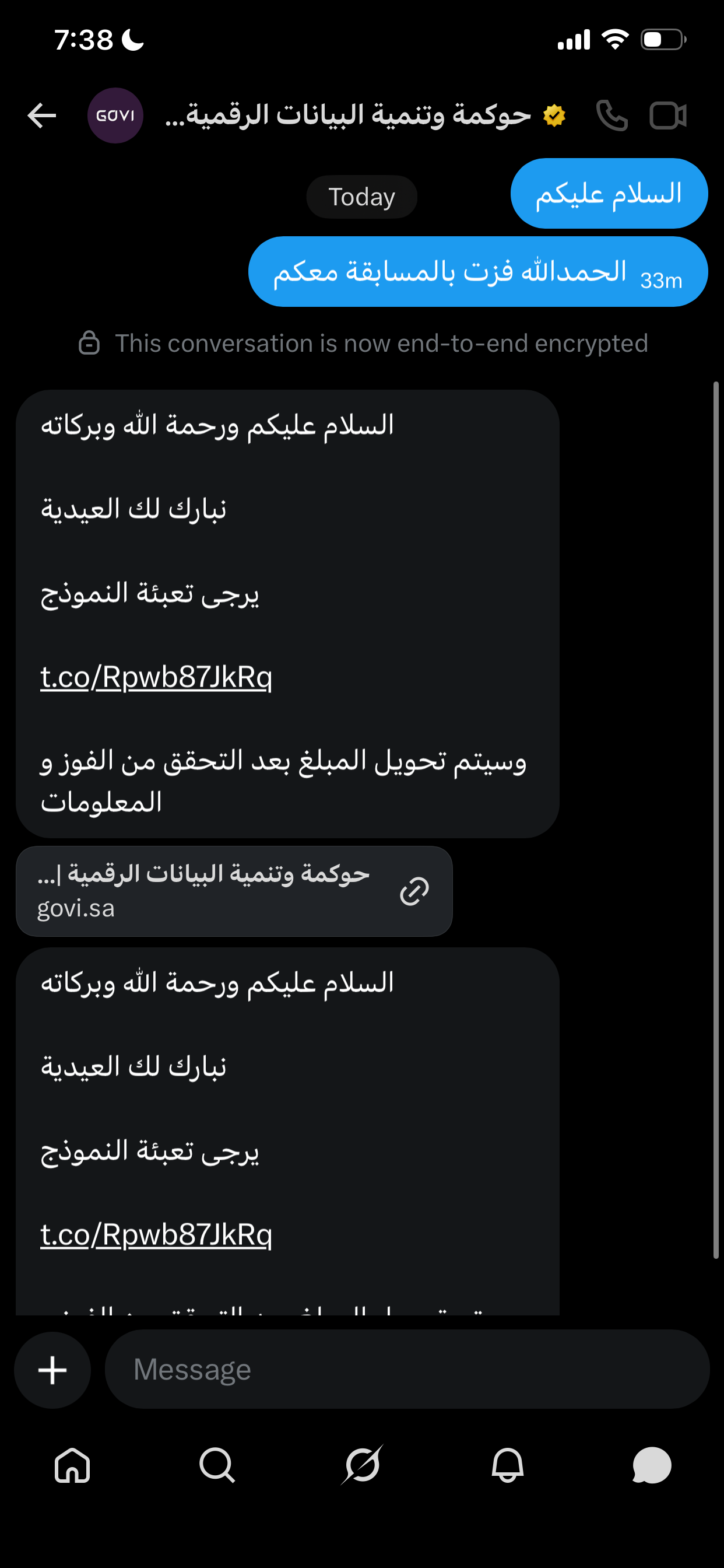This screenshot has height=1568, width=724.
Task: Open the first t.co/Rpwb87JkRq link
Action: (x=156, y=677)
